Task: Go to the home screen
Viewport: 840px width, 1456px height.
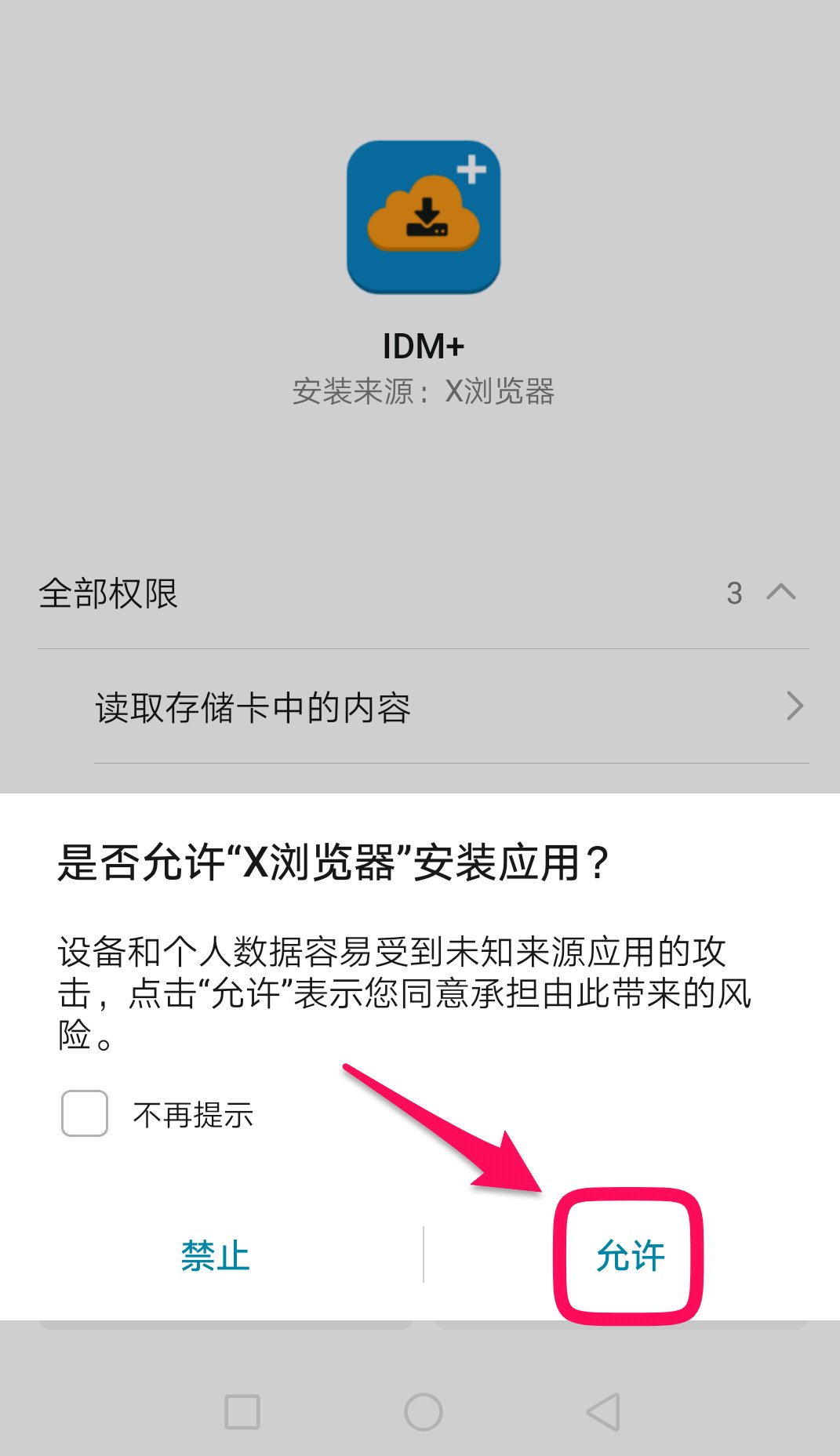Action: click(424, 1412)
